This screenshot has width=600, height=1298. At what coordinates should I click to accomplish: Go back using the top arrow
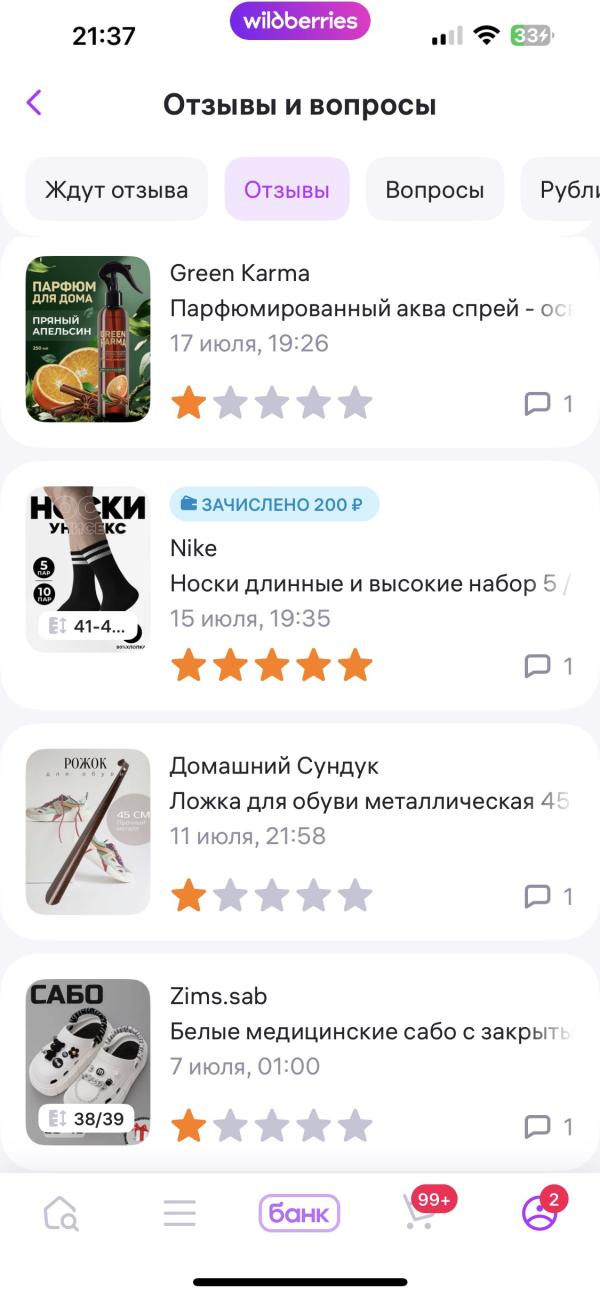click(34, 103)
